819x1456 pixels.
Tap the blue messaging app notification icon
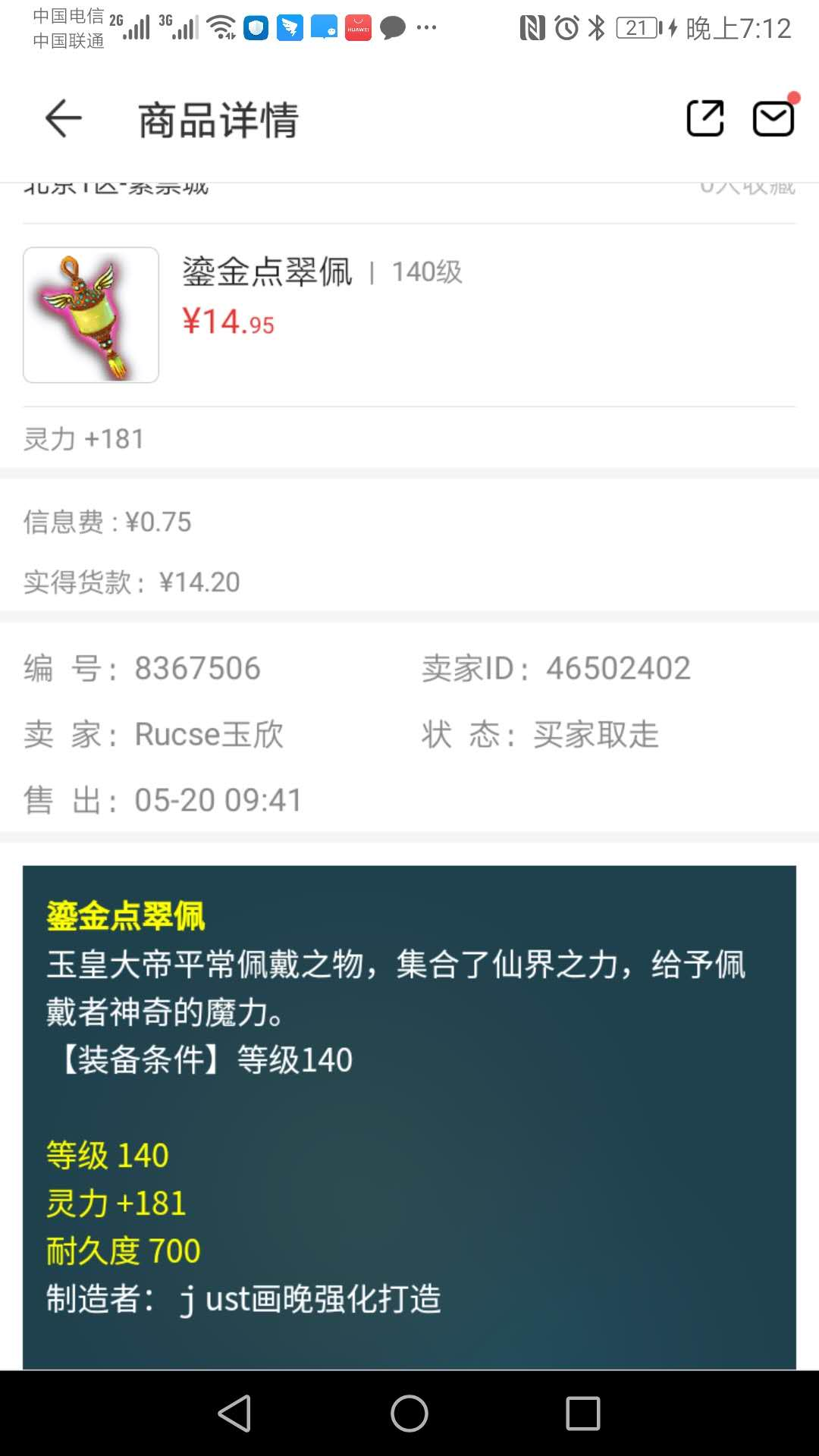tap(324, 29)
